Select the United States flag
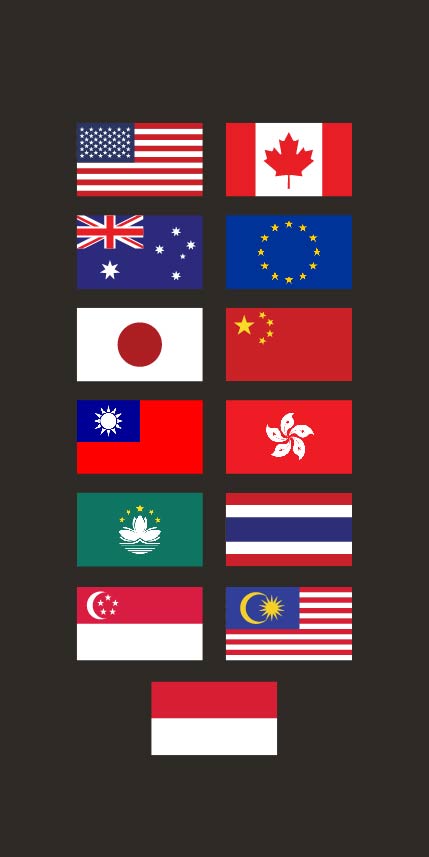 click(x=139, y=159)
